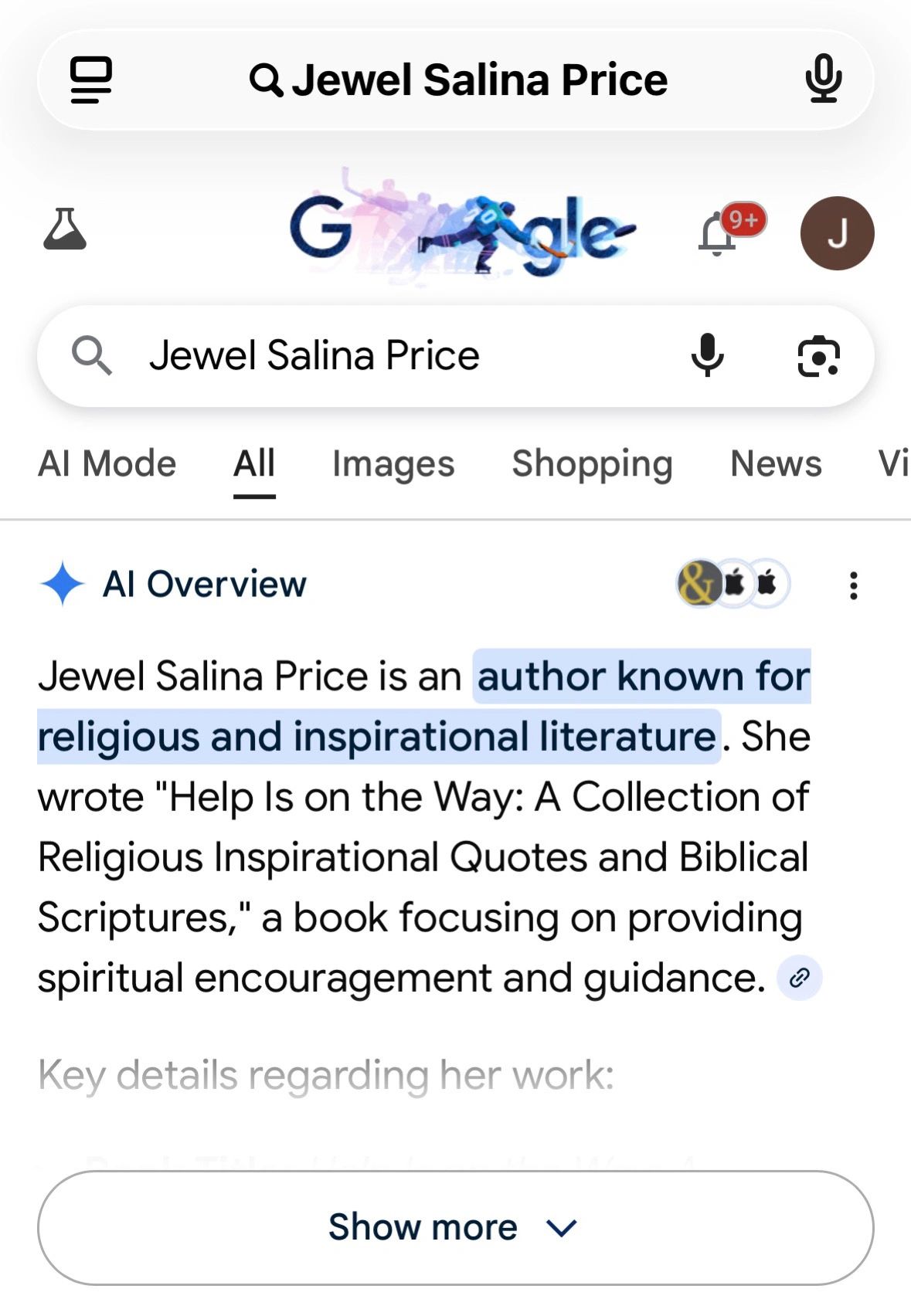
Task: Tap the top address bar with Jewel Salina Price
Action: 457,80
